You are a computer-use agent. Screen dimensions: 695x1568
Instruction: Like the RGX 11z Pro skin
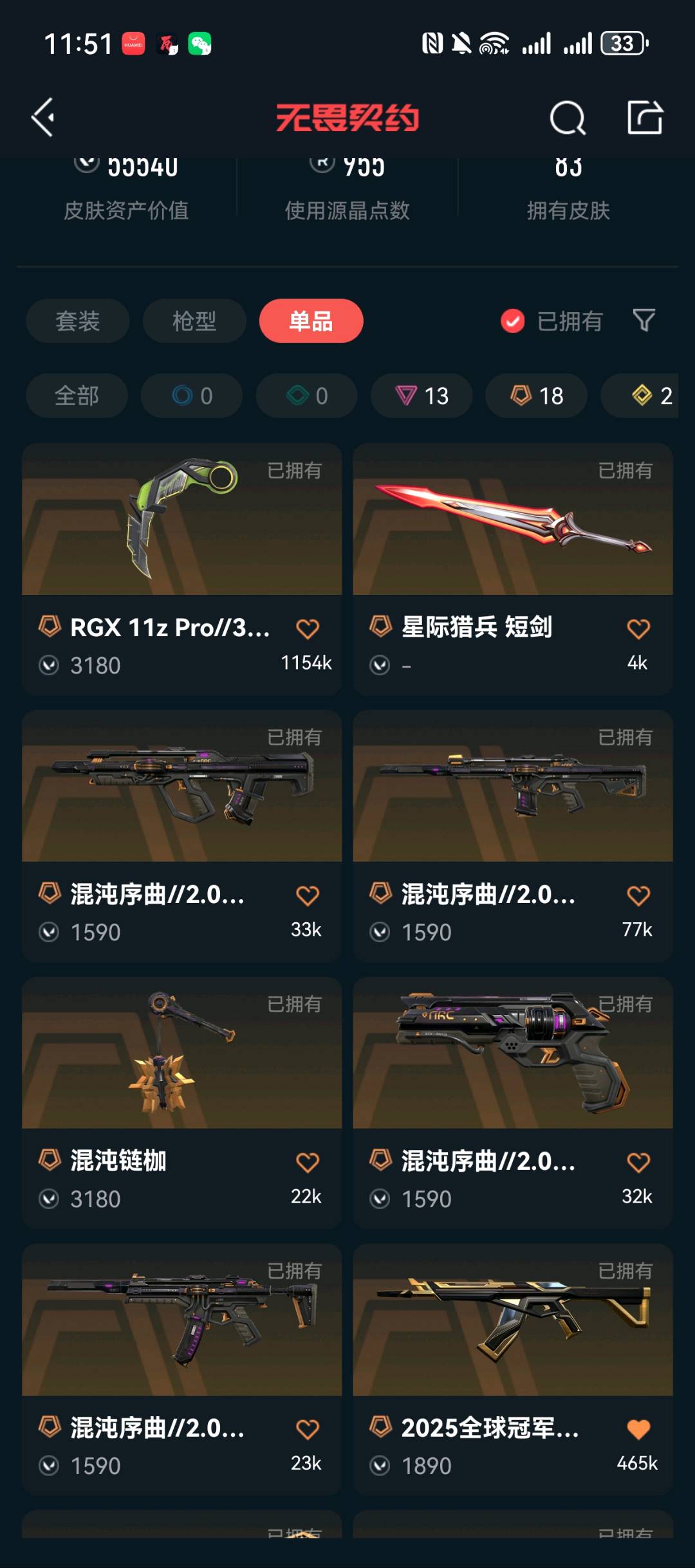[308, 629]
